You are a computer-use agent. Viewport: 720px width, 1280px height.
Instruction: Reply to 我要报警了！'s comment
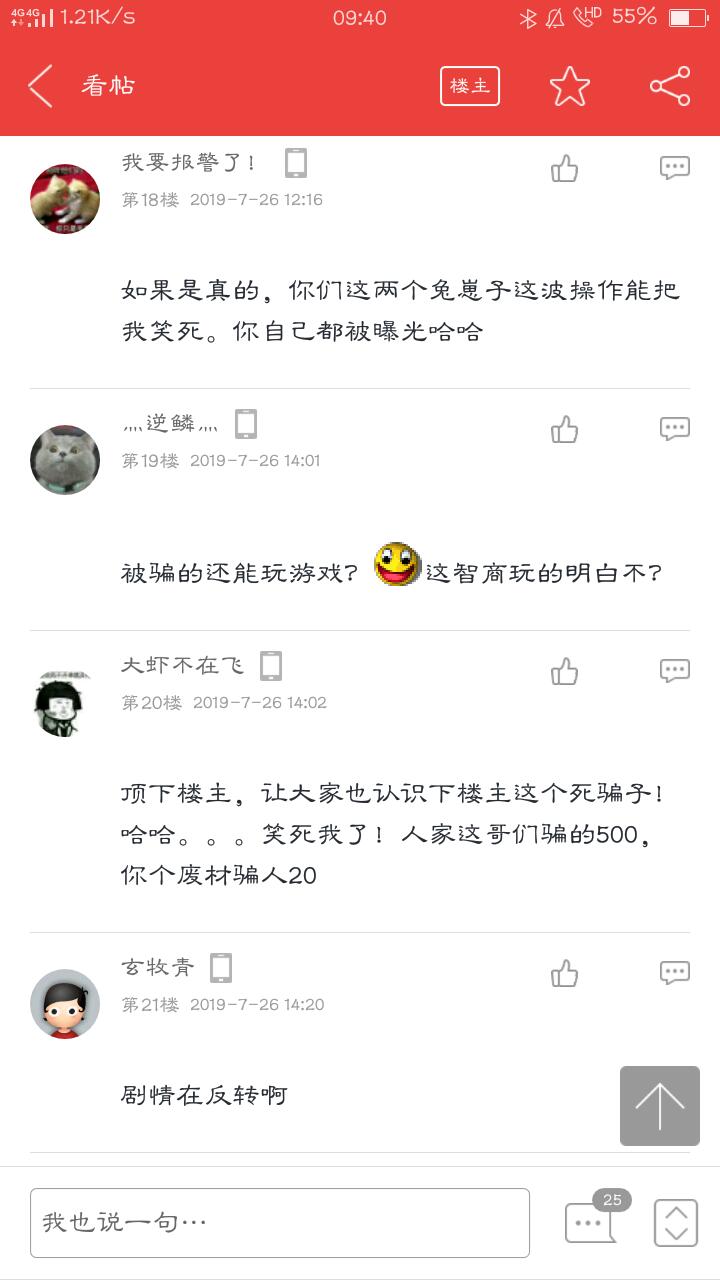pyautogui.click(x=674, y=168)
